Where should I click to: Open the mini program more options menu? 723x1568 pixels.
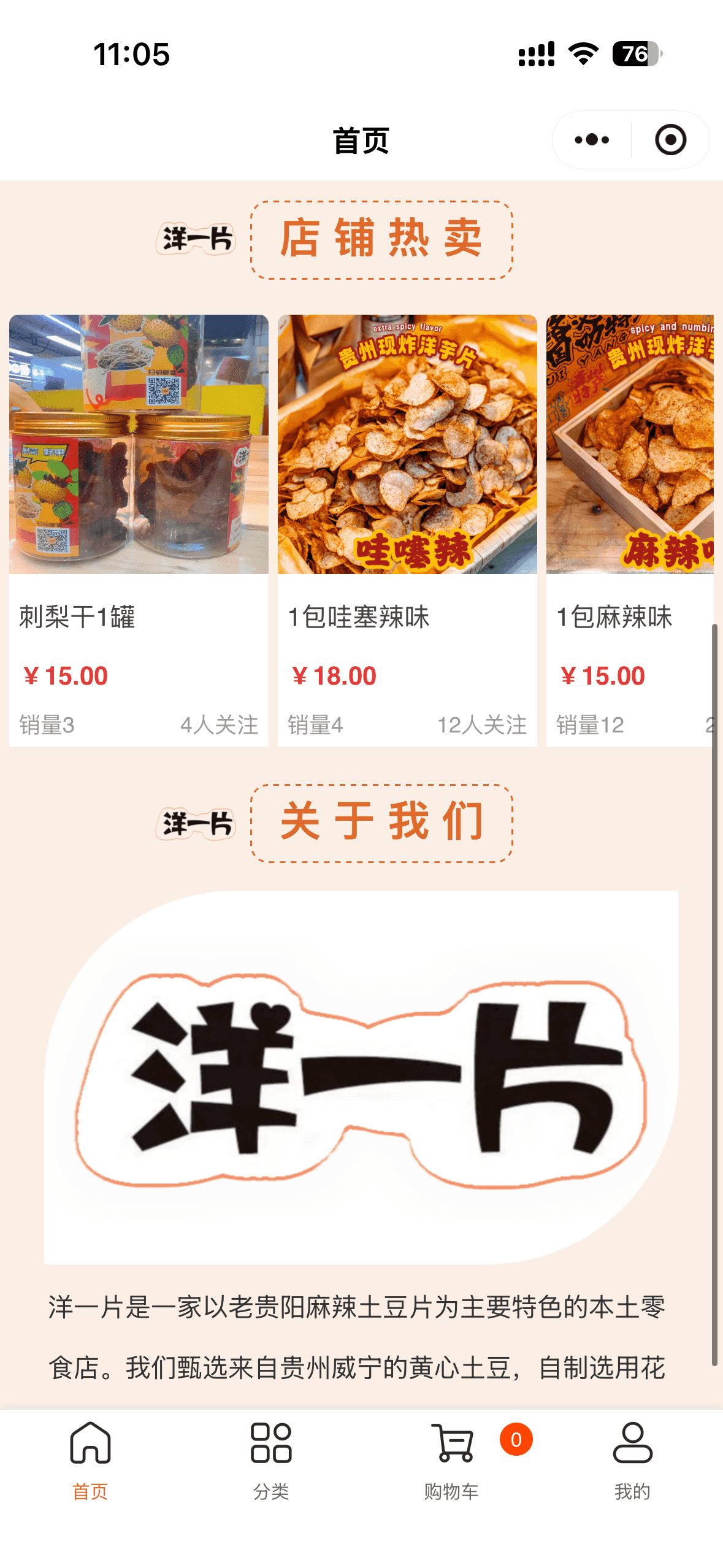[x=592, y=140]
